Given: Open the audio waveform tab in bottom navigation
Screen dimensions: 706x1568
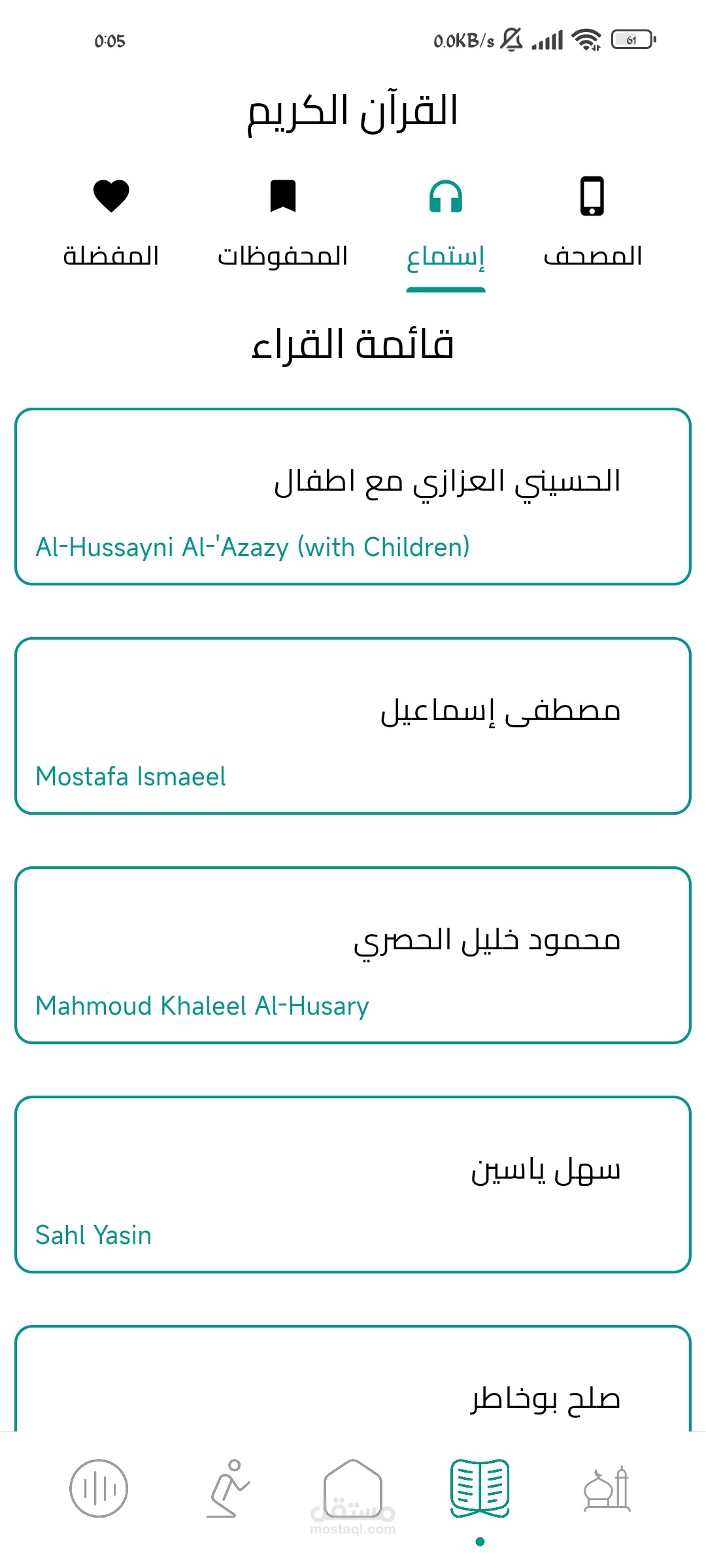Looking at the screenshot, I should 99,1488.
